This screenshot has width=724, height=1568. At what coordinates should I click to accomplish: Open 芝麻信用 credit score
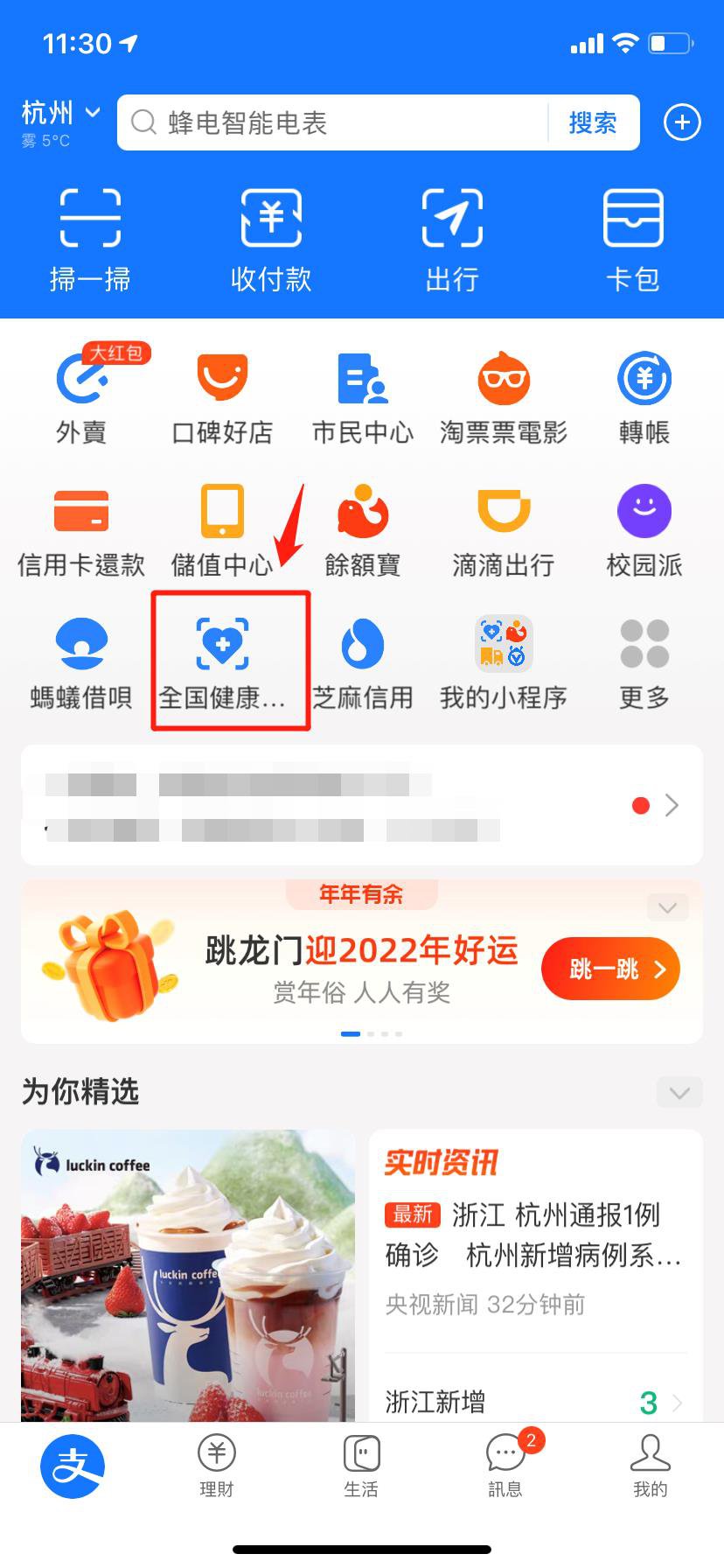[362, 661]
